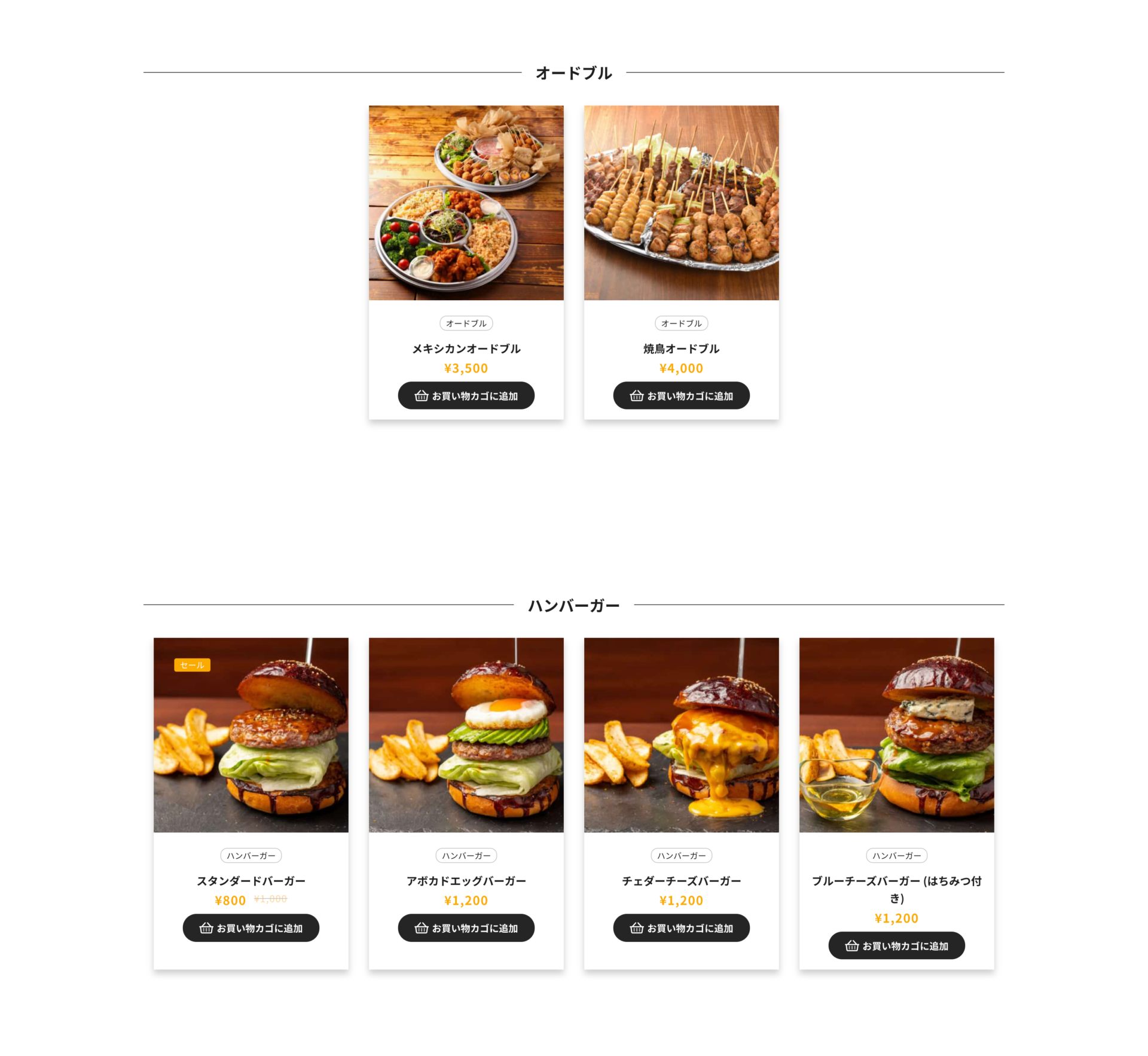Open the 焼鳥オードブル product image
This screenshot has height=1056, width=1148.
(681, 203)
